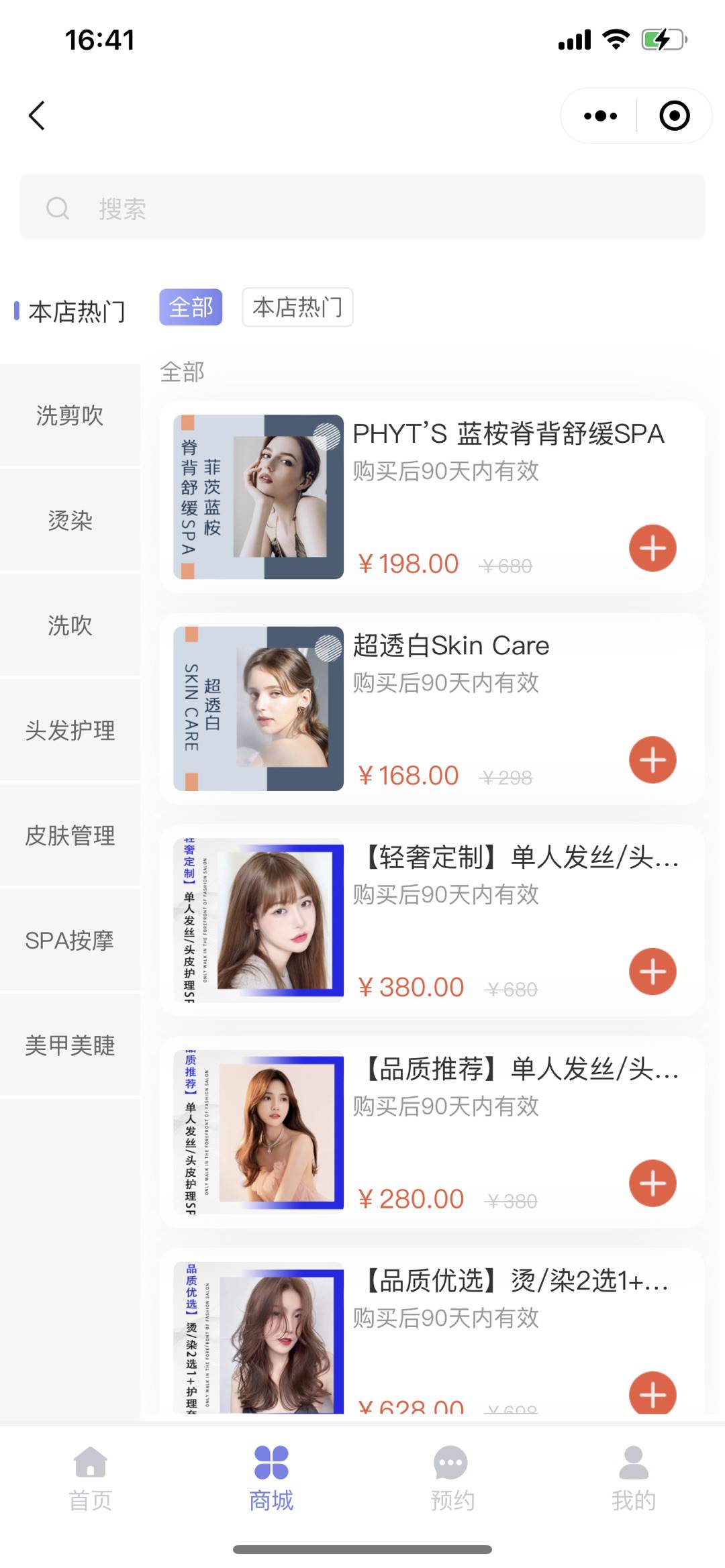
Task: Switch to the 皮肤管理 category
Action: (70, 836)
